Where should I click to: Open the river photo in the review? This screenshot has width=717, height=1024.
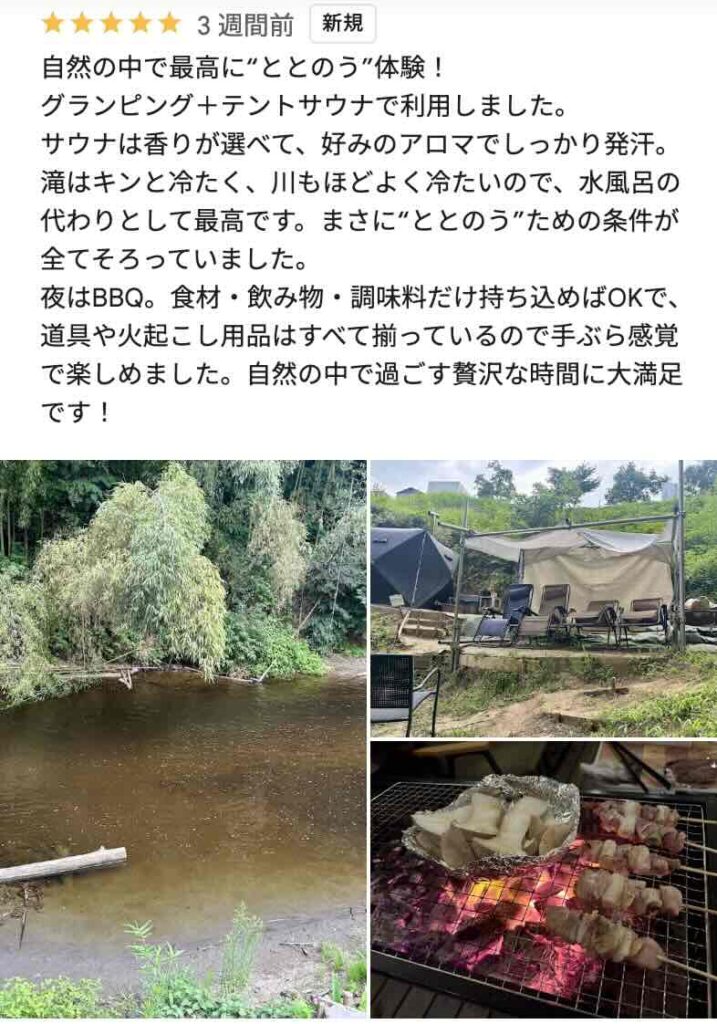183,738
